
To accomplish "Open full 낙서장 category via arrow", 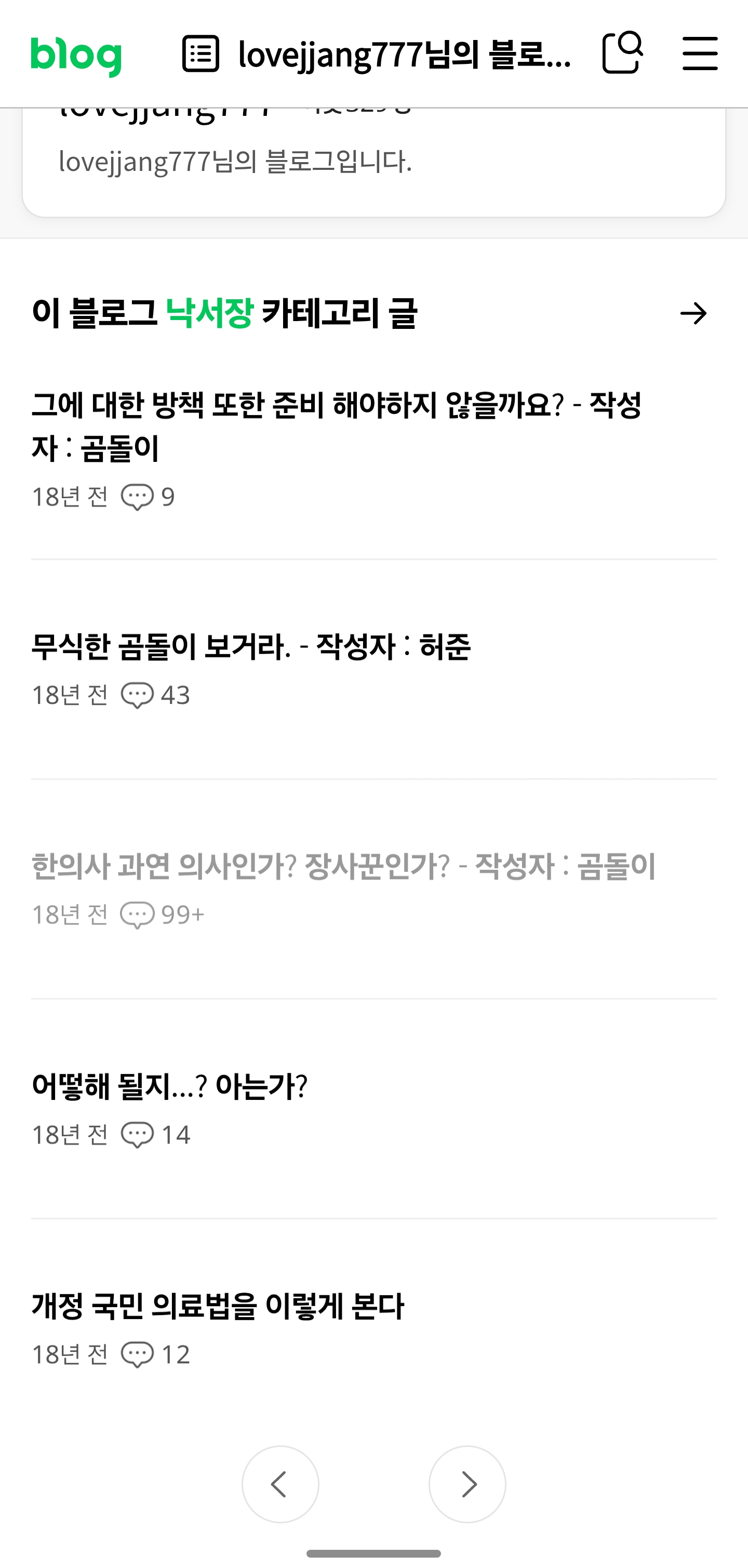I will [x=693, y=313].
